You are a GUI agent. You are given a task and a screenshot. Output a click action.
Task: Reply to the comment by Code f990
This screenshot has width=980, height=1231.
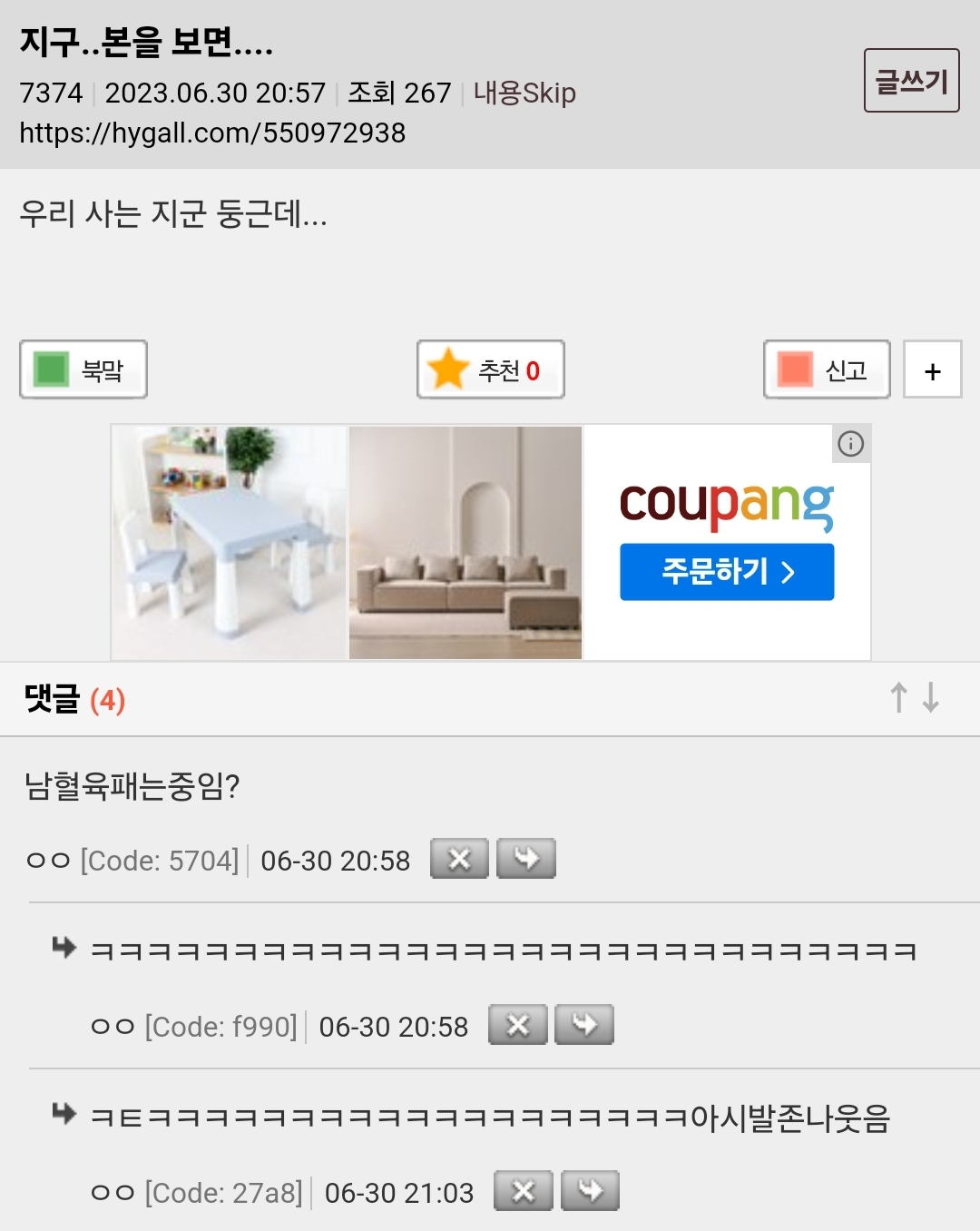pos(584,1025)
